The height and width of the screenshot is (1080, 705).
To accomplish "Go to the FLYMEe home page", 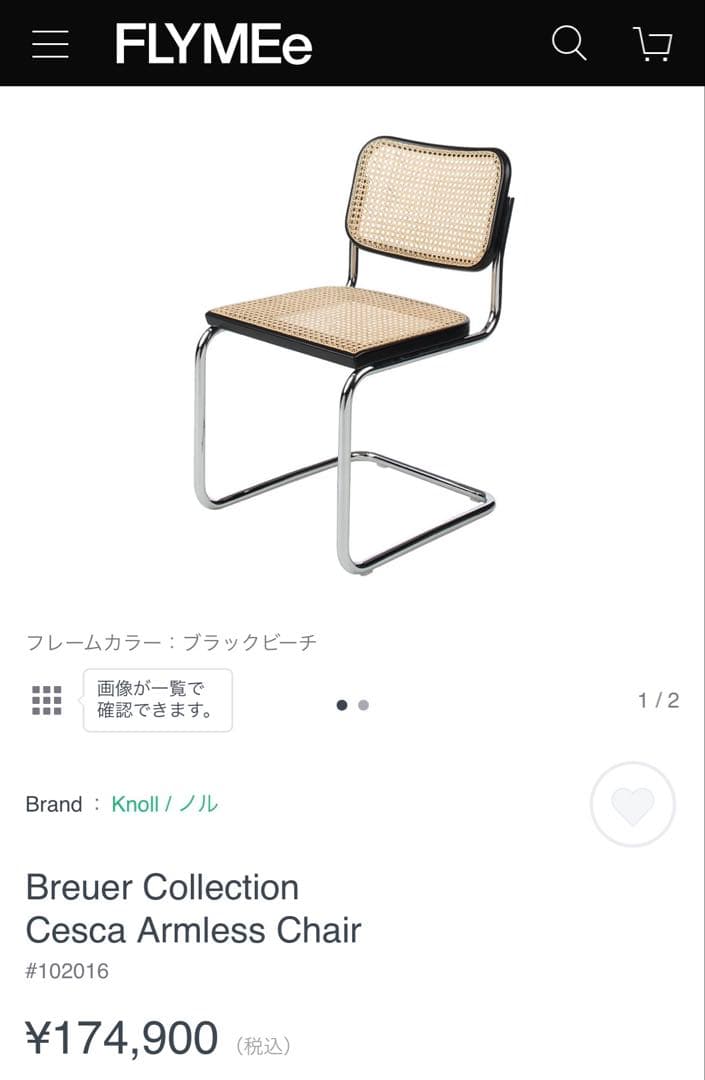I will (x=214, y=44).
